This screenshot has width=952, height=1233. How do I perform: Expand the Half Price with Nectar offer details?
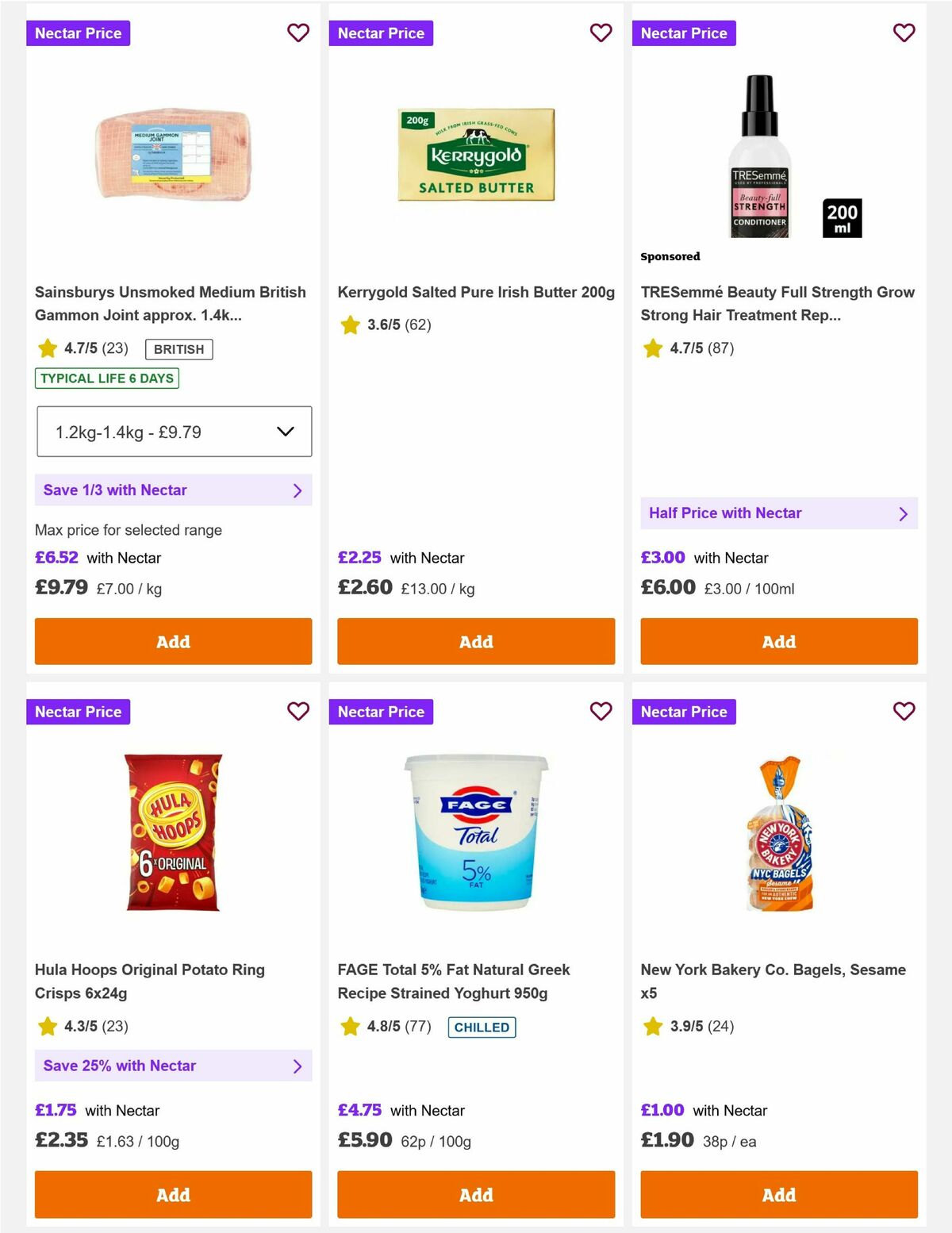[x=904, y=513]
